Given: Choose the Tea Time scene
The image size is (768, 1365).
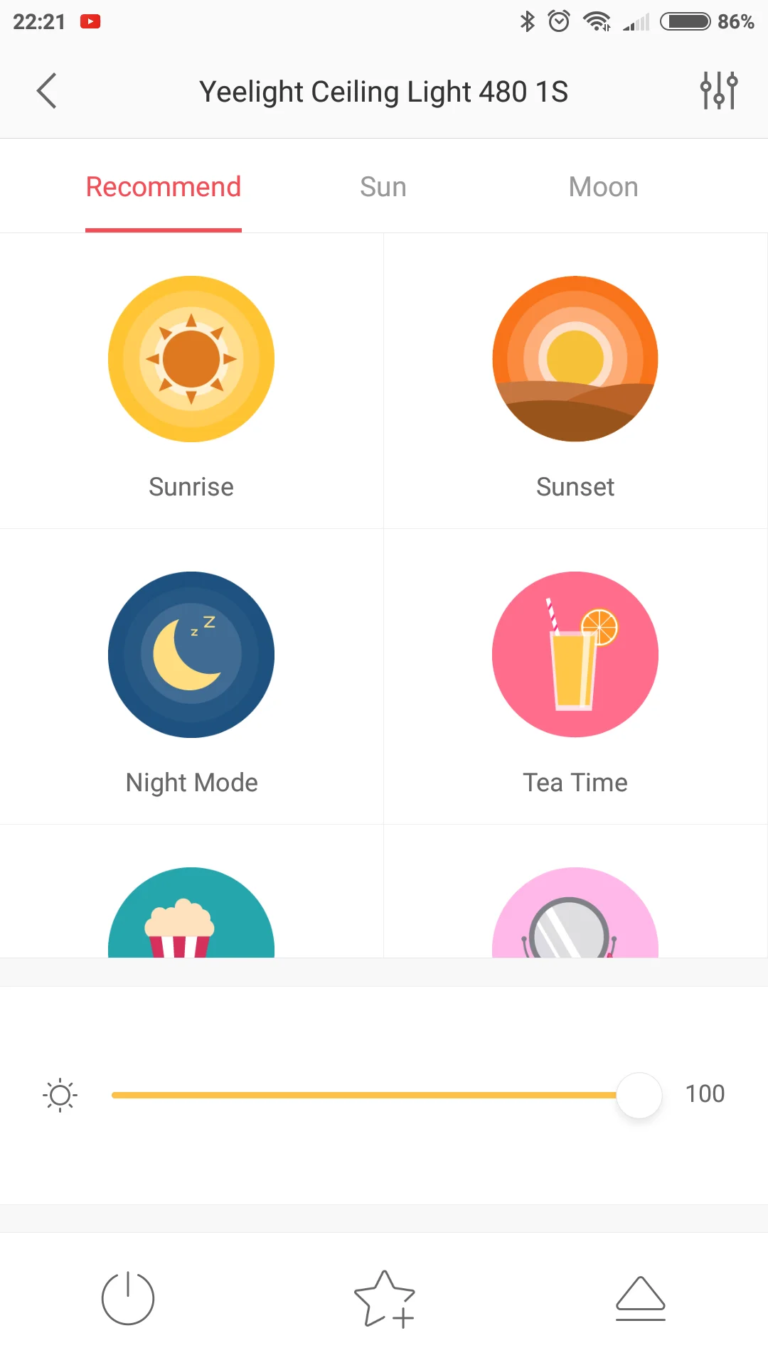Looking at the screenshot, I should (x=575, y=654).
